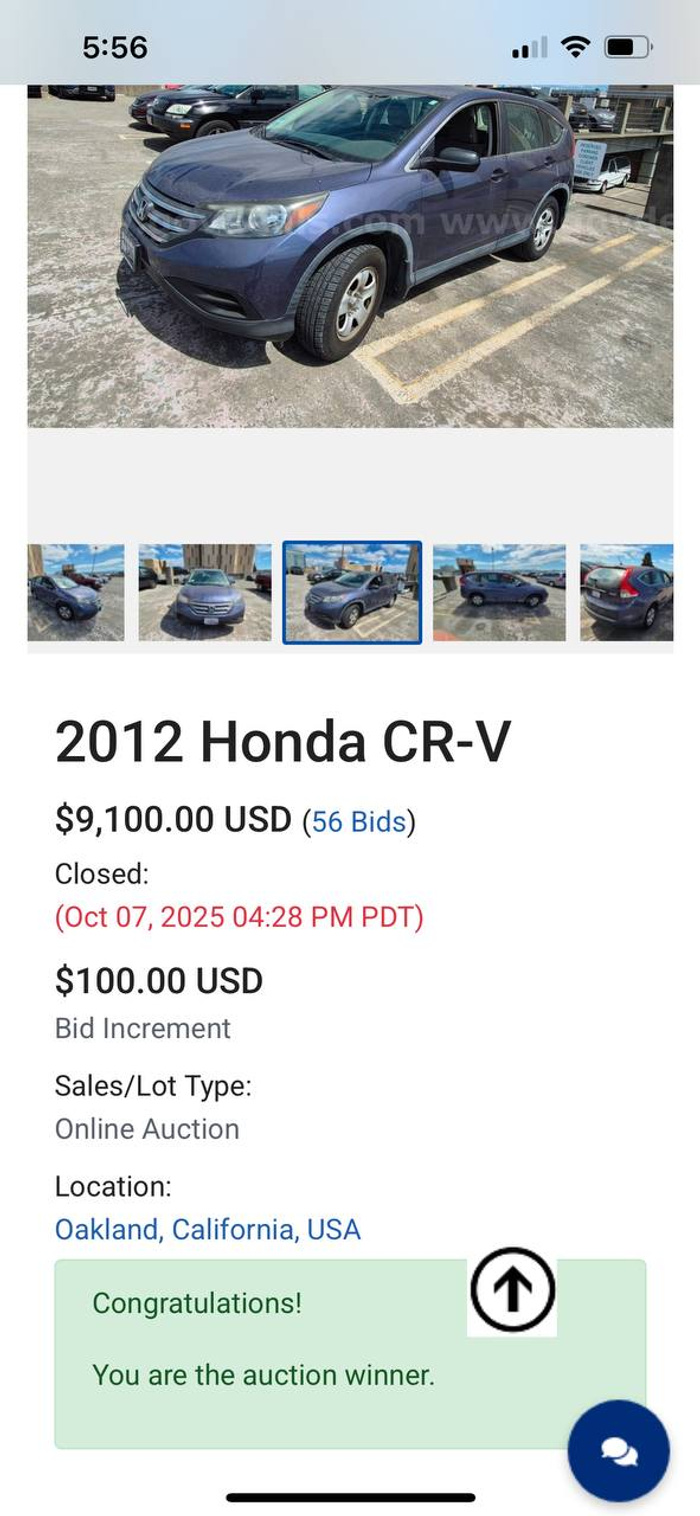The image size is (700, 1516).
Task: Select the rear view thumbnail with taillight
Action: tap(626, 592)
